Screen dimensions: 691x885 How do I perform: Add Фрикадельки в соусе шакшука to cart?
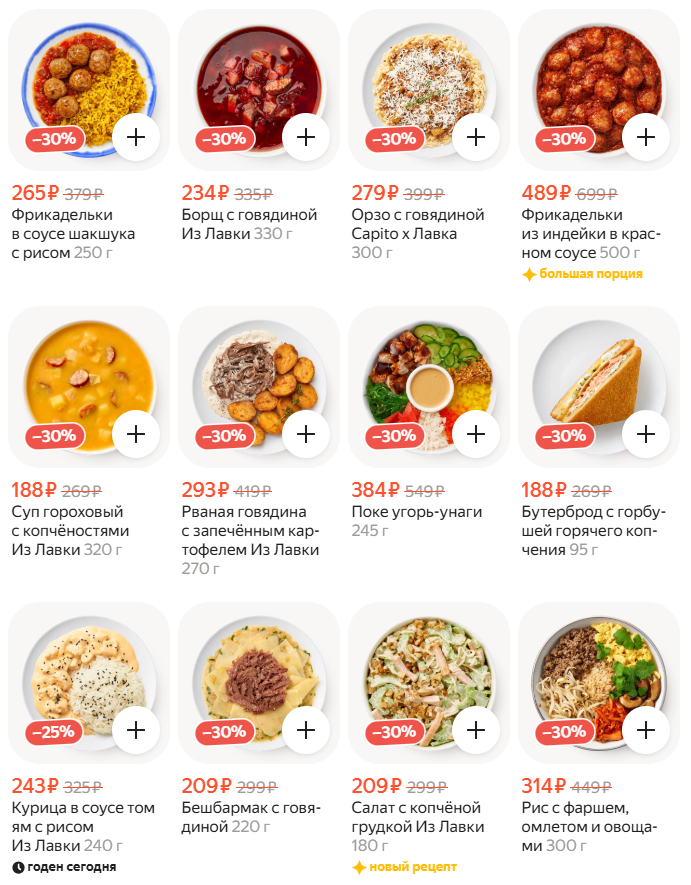click(136, 137)
